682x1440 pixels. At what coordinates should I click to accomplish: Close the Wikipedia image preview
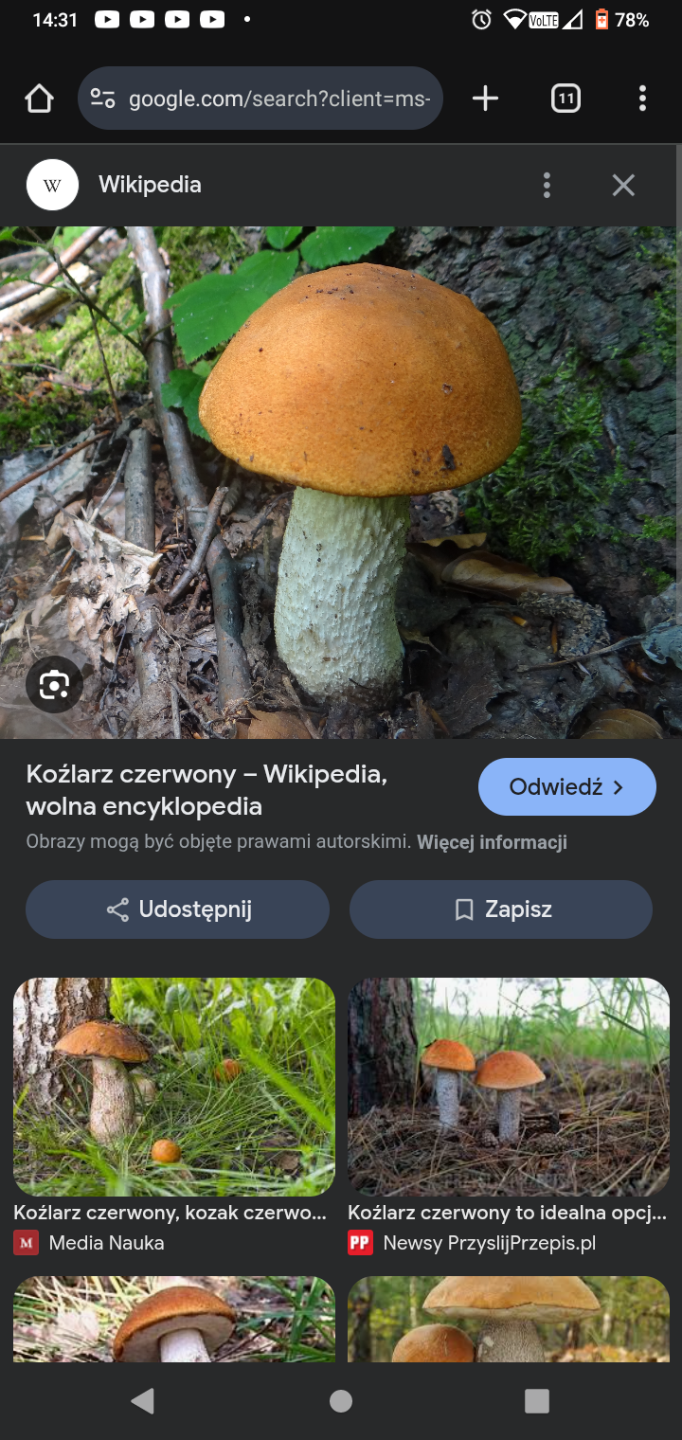623,185
